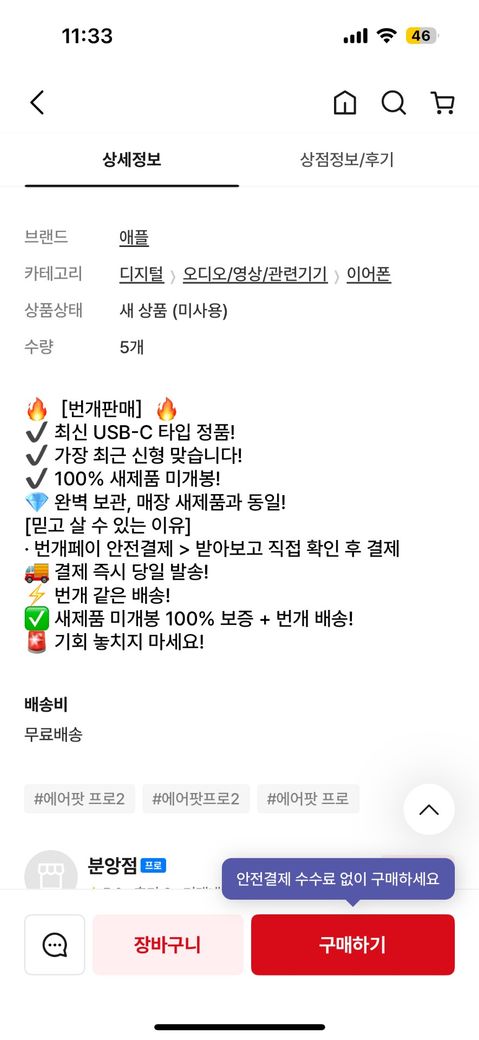Tap the #에어팟 프로2 hashtag chip
This screenshot has height=1040, width=479.
tap(80, 799)
